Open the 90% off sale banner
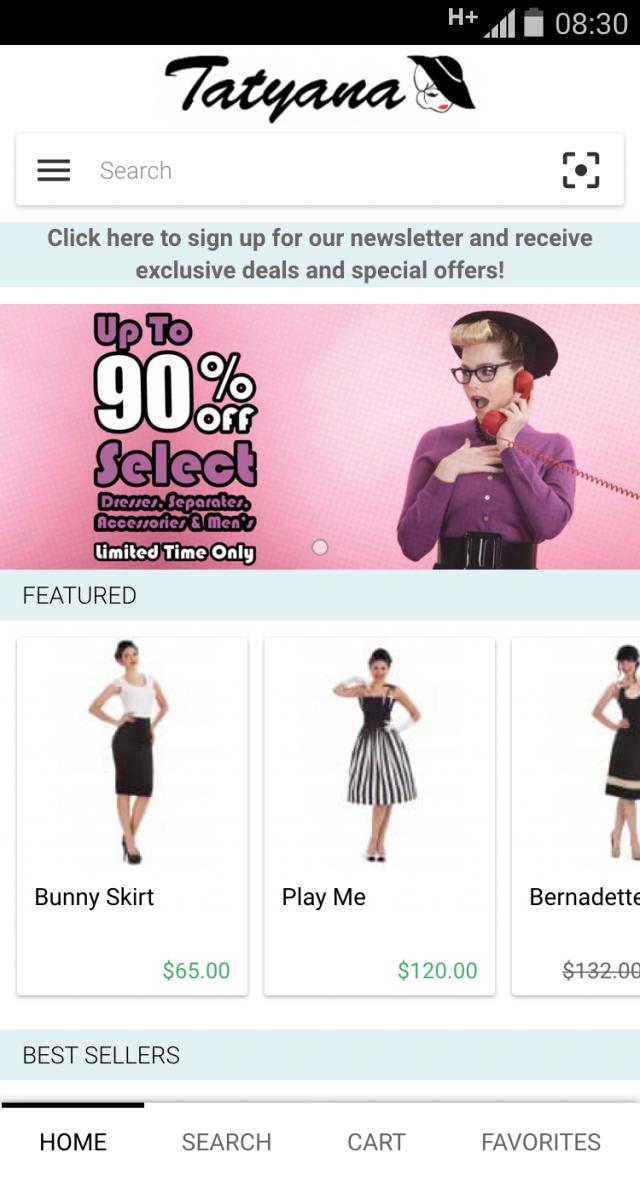640x1181 pixels. 320,436
